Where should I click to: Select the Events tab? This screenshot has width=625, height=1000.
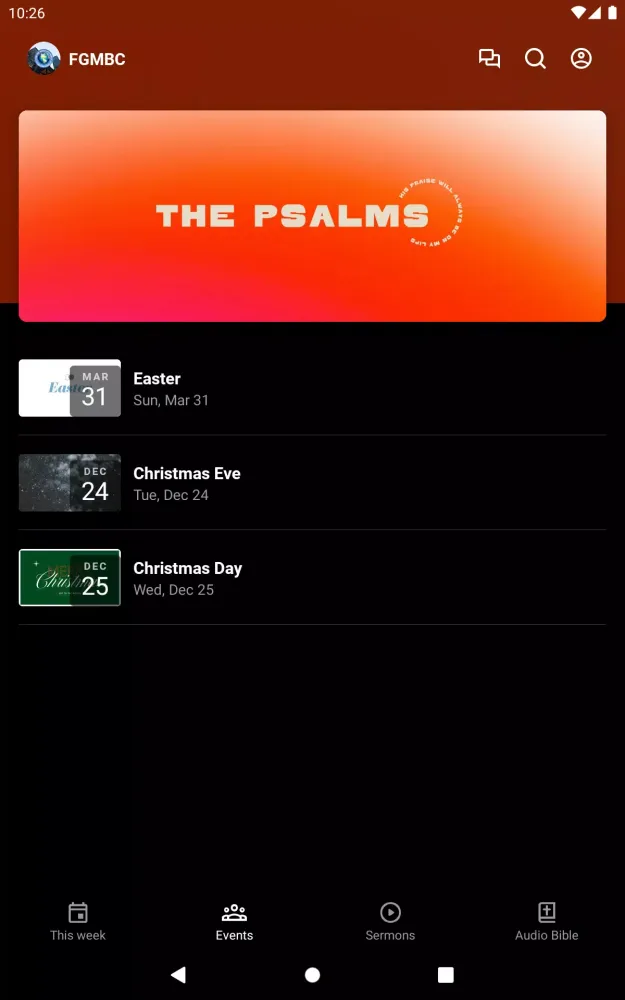tap(234, 921)
